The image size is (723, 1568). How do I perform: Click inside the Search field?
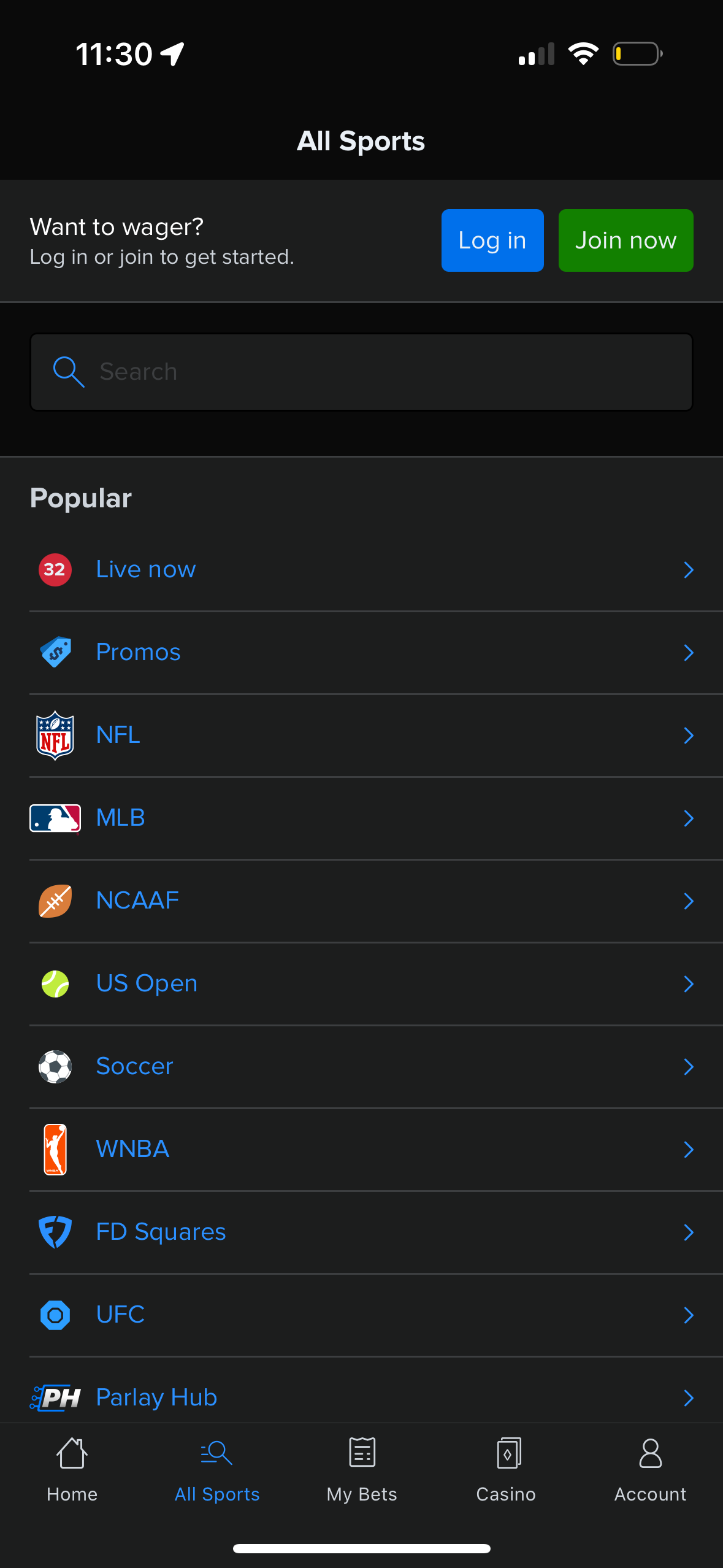362,371
